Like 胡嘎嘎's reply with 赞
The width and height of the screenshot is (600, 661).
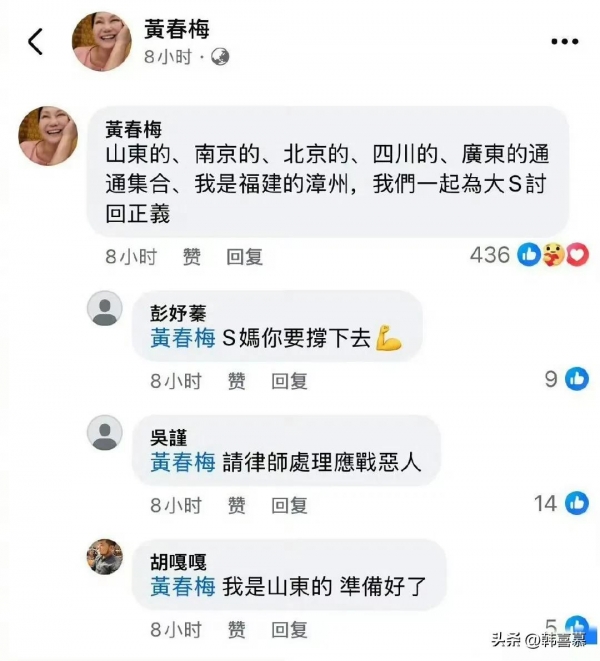point(237,630)
